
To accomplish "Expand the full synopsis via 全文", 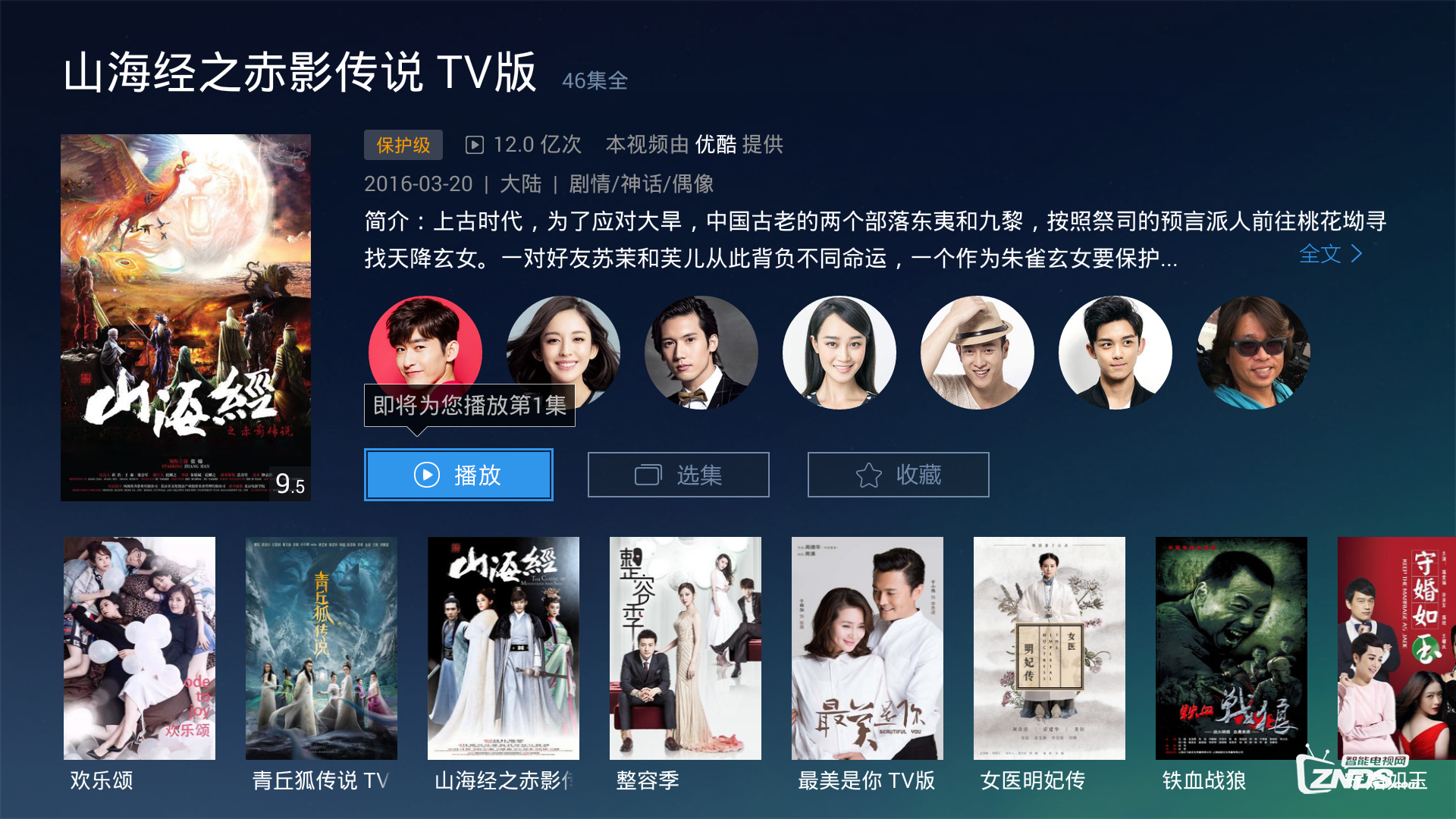I will point(1330,254).
